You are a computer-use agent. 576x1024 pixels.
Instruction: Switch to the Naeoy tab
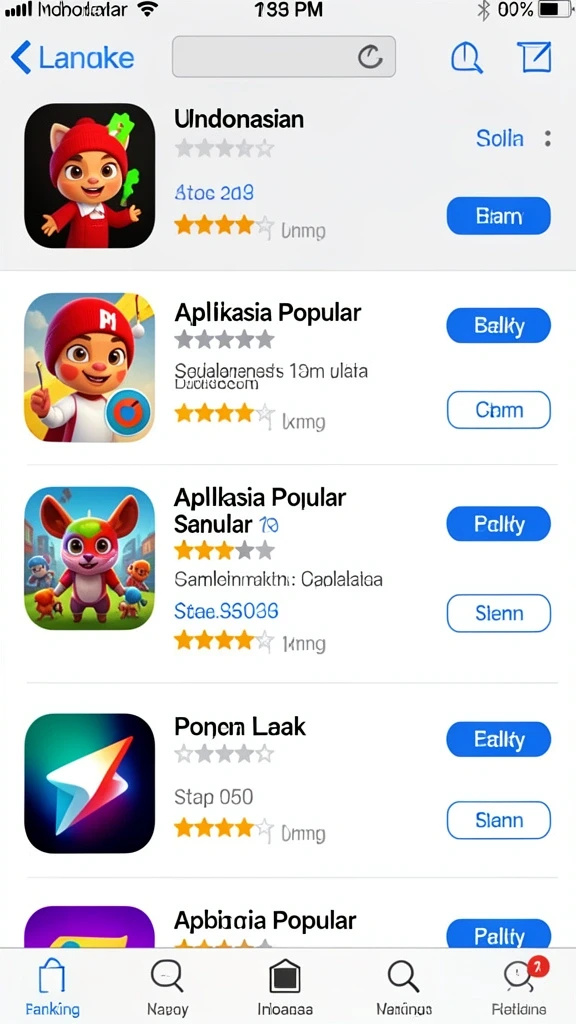(167, 985)
